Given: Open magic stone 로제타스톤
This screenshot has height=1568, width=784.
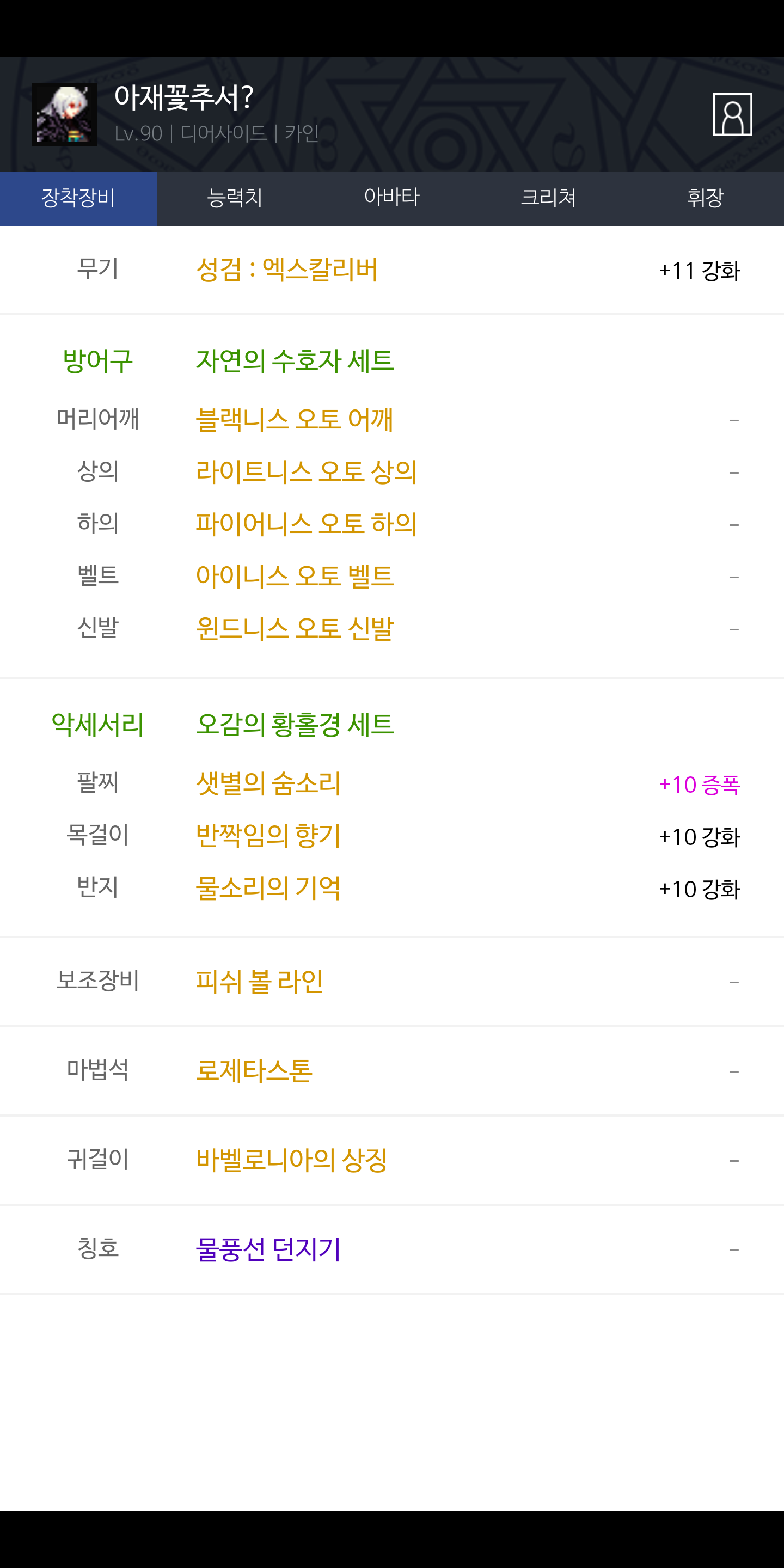Looking at the screenshot, I should pyautogui.click(x=254, y=1071).
